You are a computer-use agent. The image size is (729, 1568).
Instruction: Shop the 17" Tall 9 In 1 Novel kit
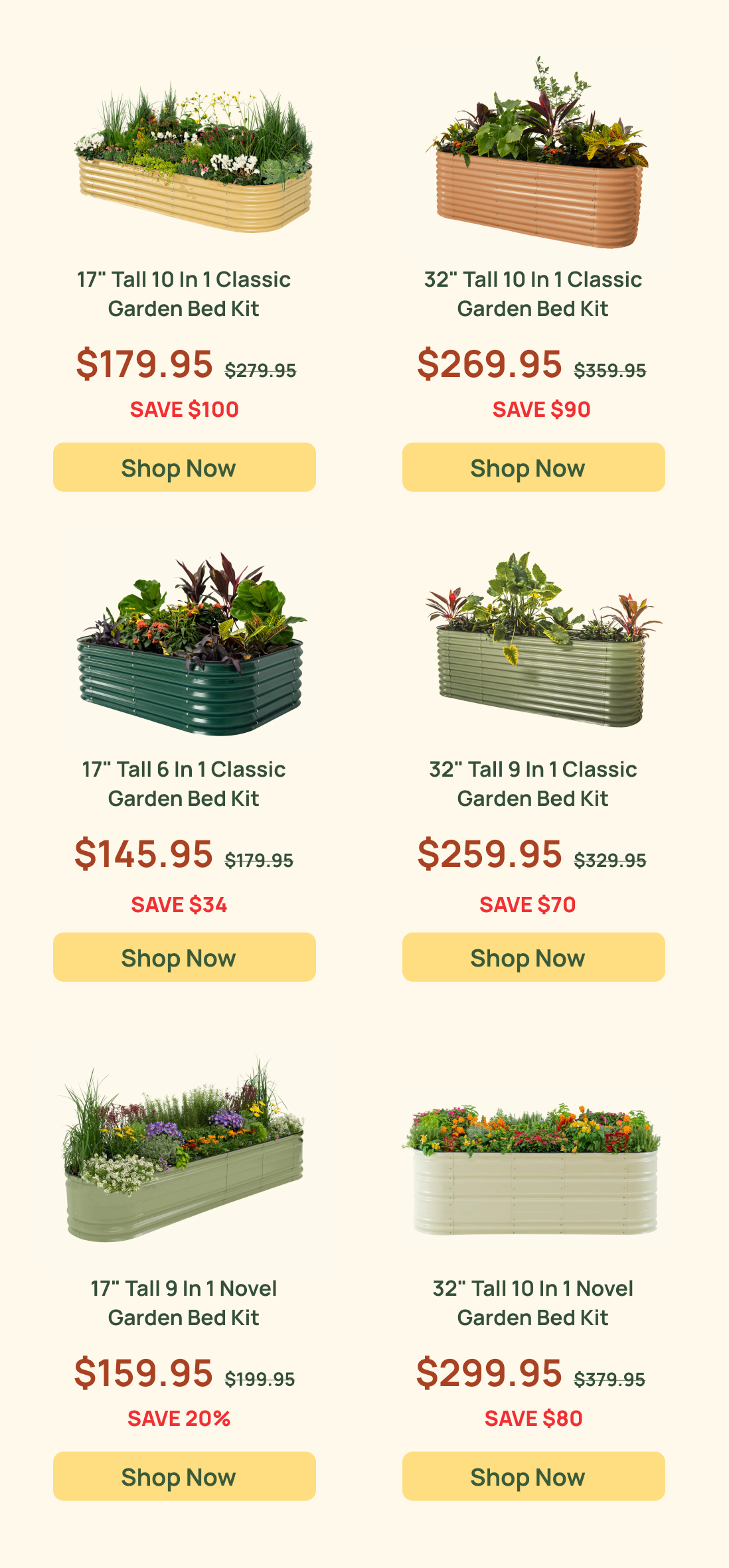(184, 1476)
